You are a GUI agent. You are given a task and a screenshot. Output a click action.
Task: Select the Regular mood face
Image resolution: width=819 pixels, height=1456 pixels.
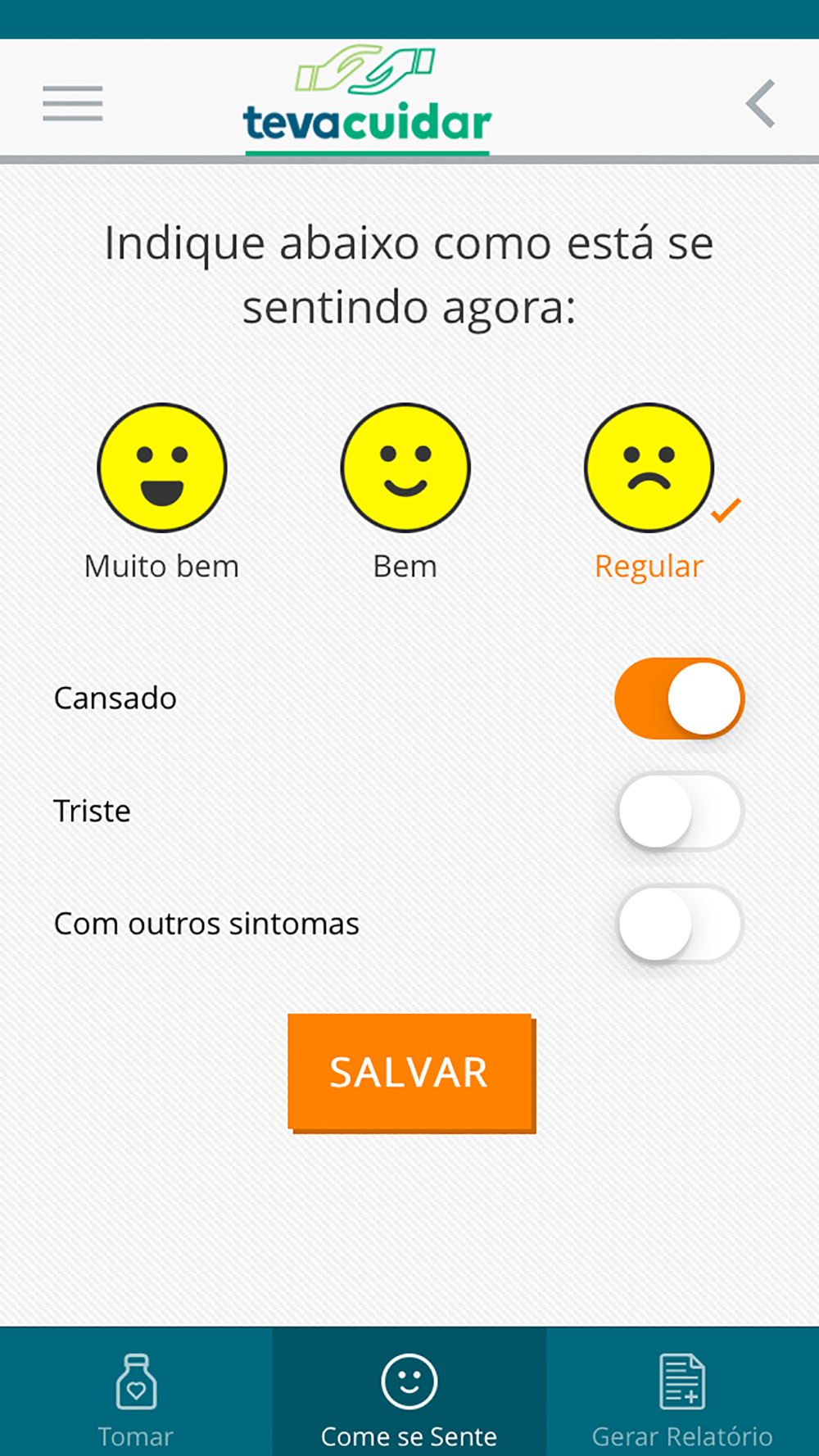pyautogui.click(x=649, y=468)
